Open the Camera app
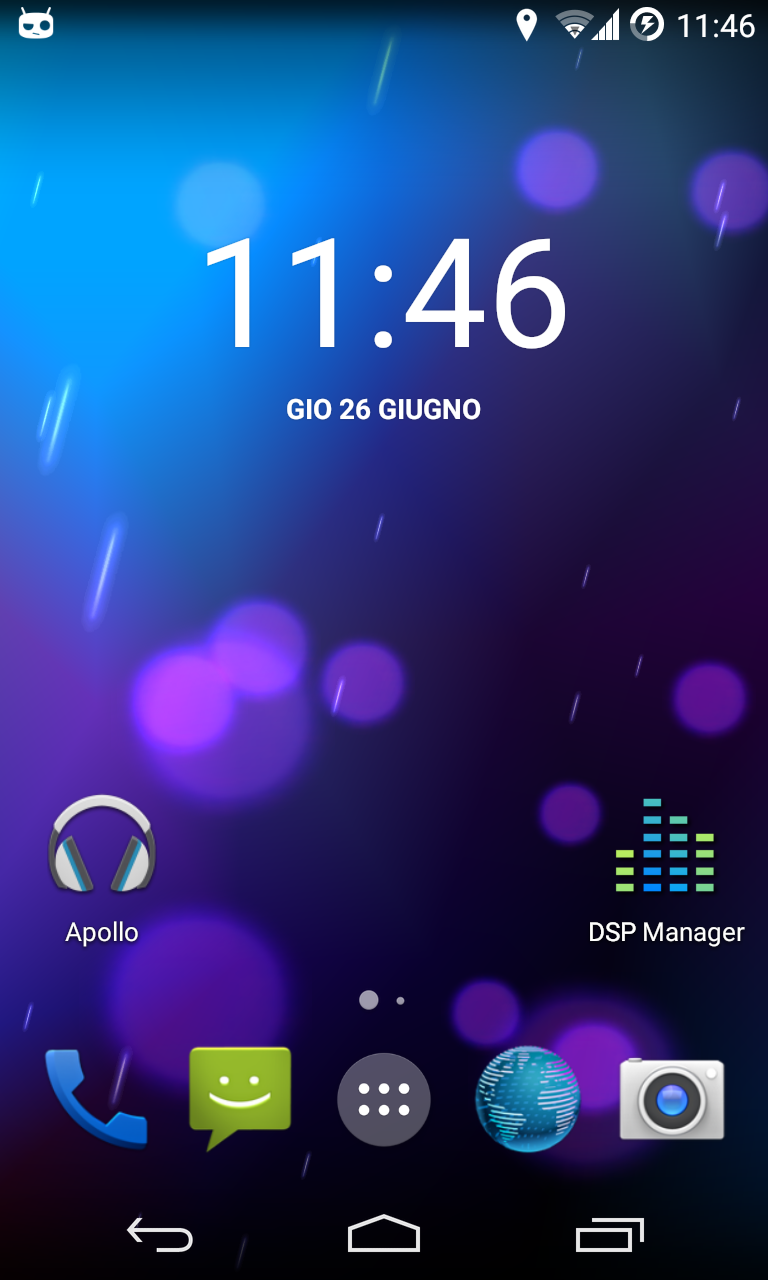Viewport: 768px width, 1280px height. click(x=671, y=1099)
